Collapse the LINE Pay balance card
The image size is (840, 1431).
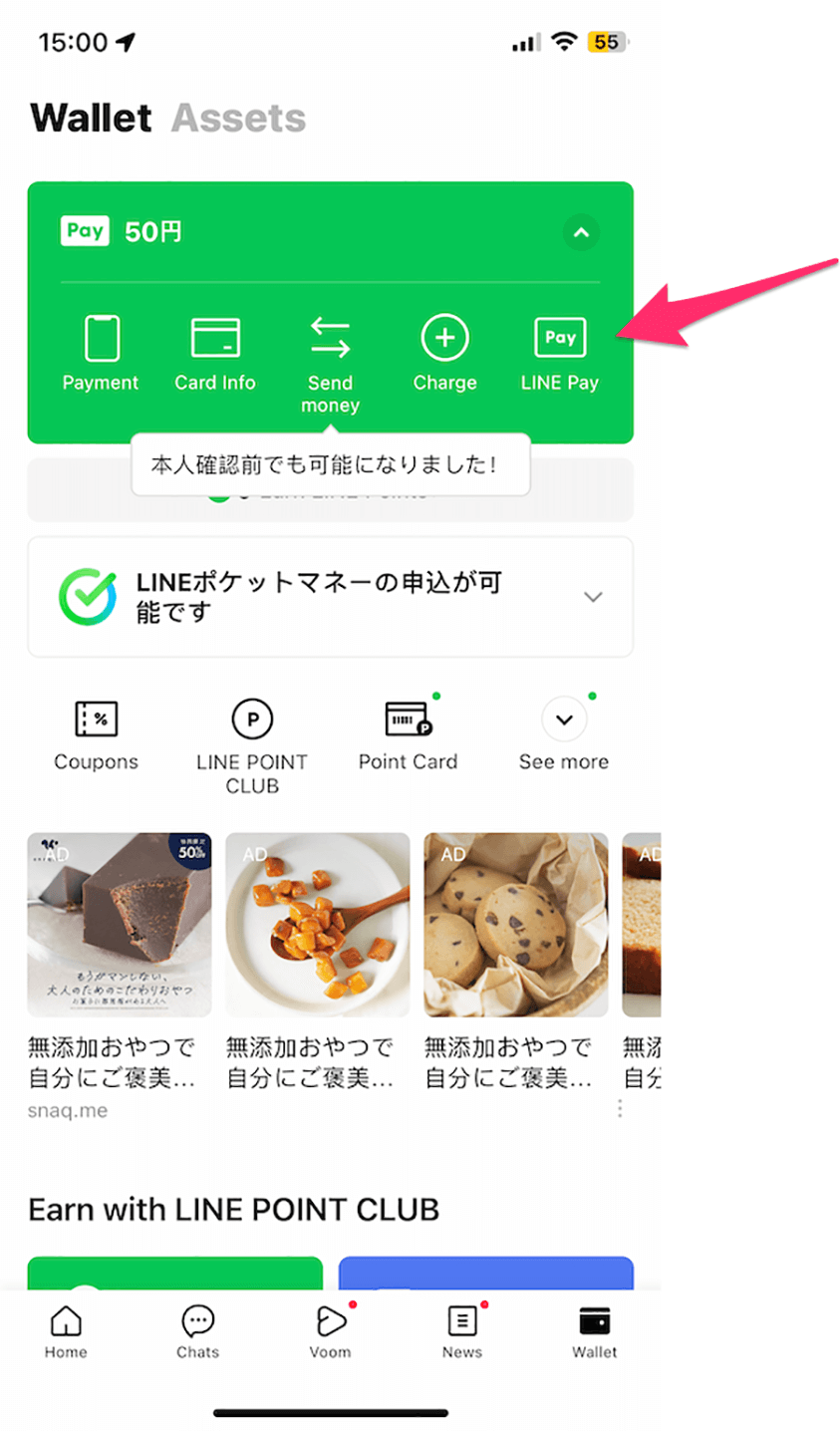[x=581, y=233]
